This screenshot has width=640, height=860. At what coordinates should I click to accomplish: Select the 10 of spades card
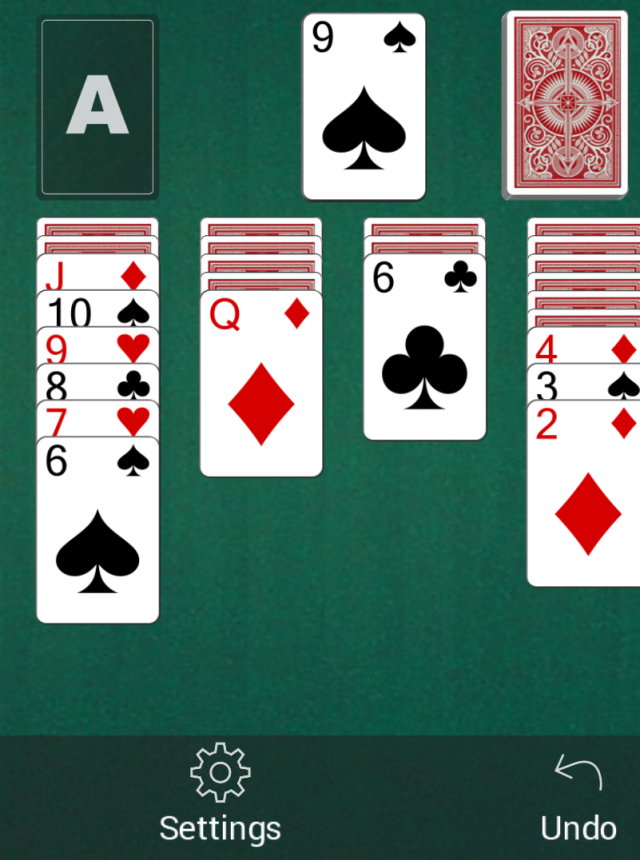(x=97, y=310)
